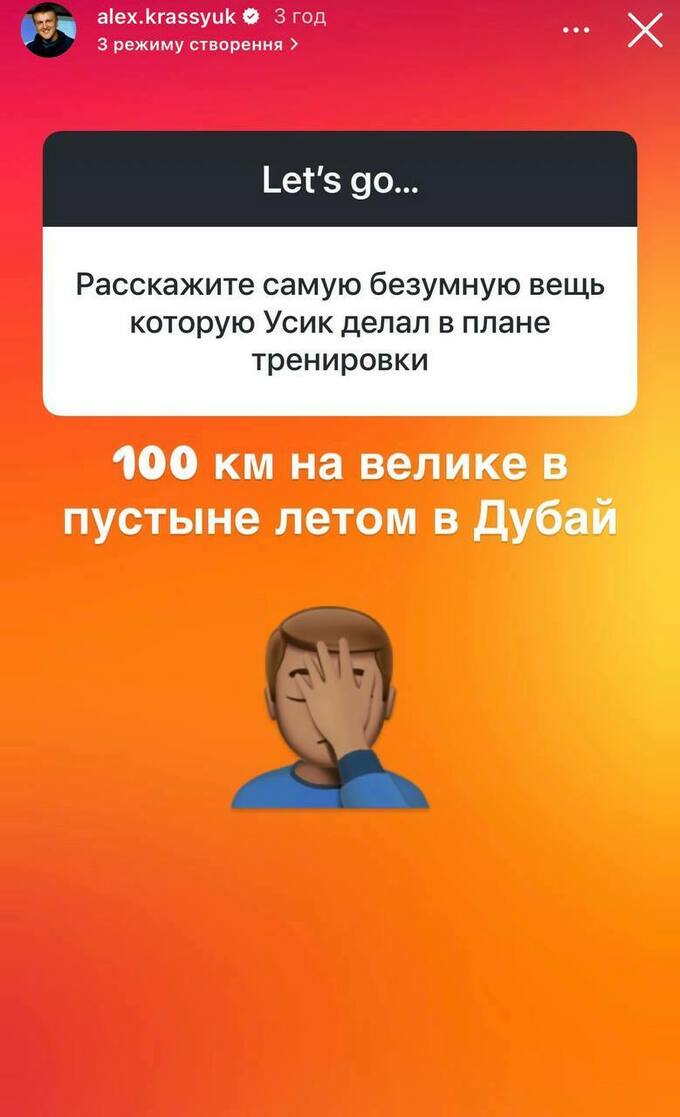
Task: Open the alex.krassyuk username link
Action: coord(165,17)
